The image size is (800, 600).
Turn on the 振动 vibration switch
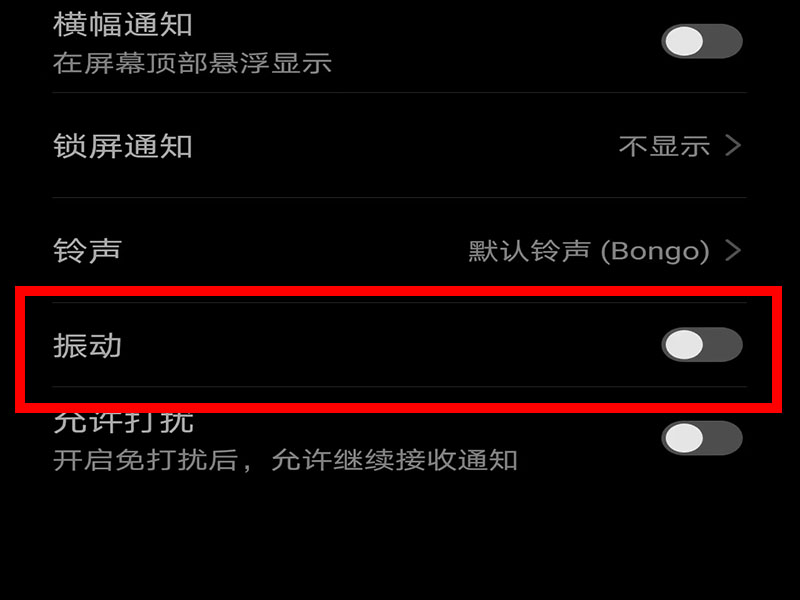701,345
